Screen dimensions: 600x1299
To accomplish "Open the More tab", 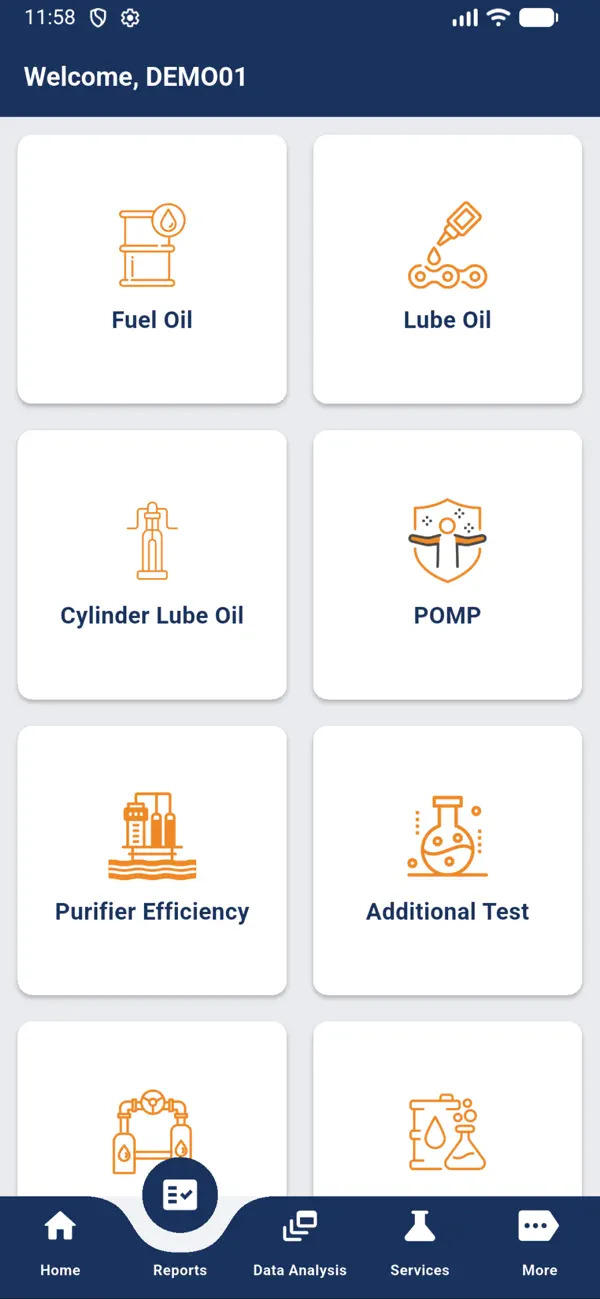I will pyautogui.click(x=539, y=1244).
